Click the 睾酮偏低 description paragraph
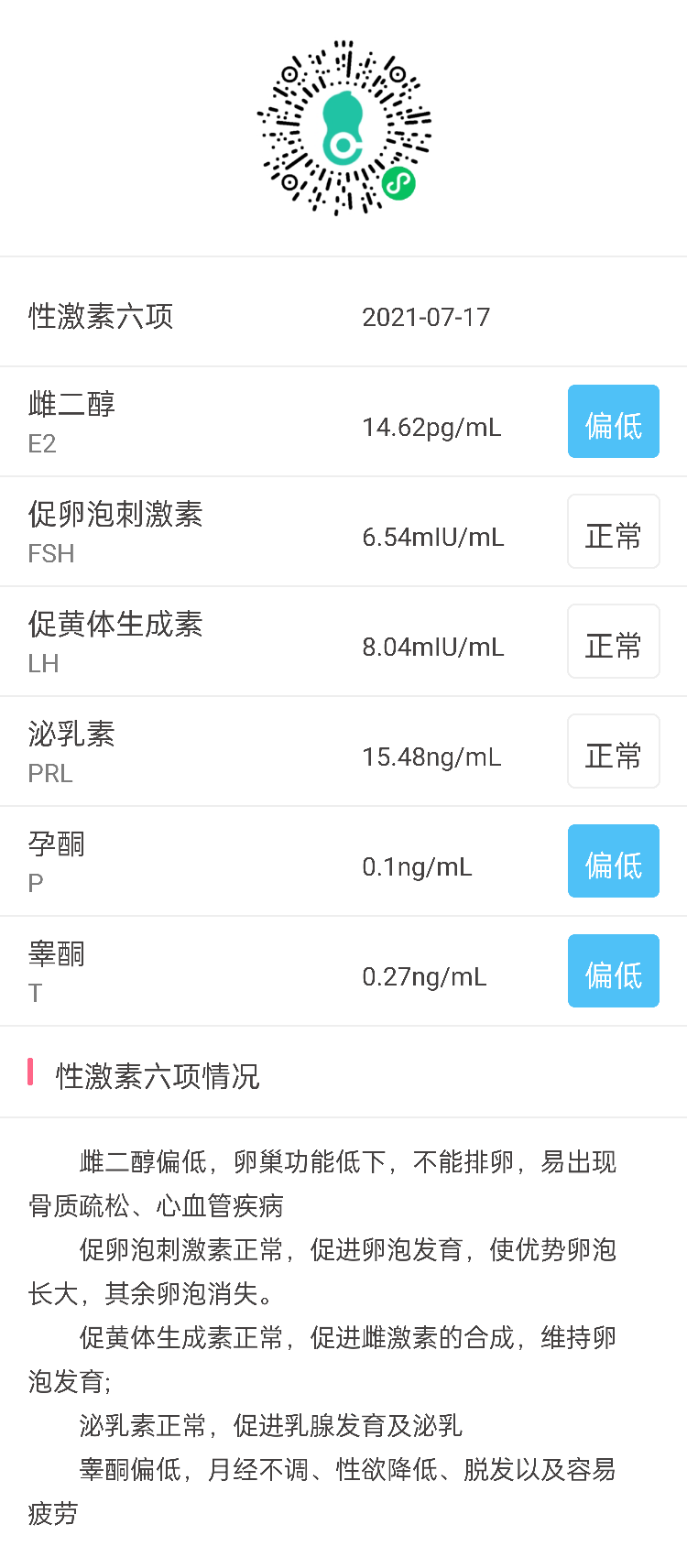This screenshot has height=1568, width=687. click(x=343, y=1493)
